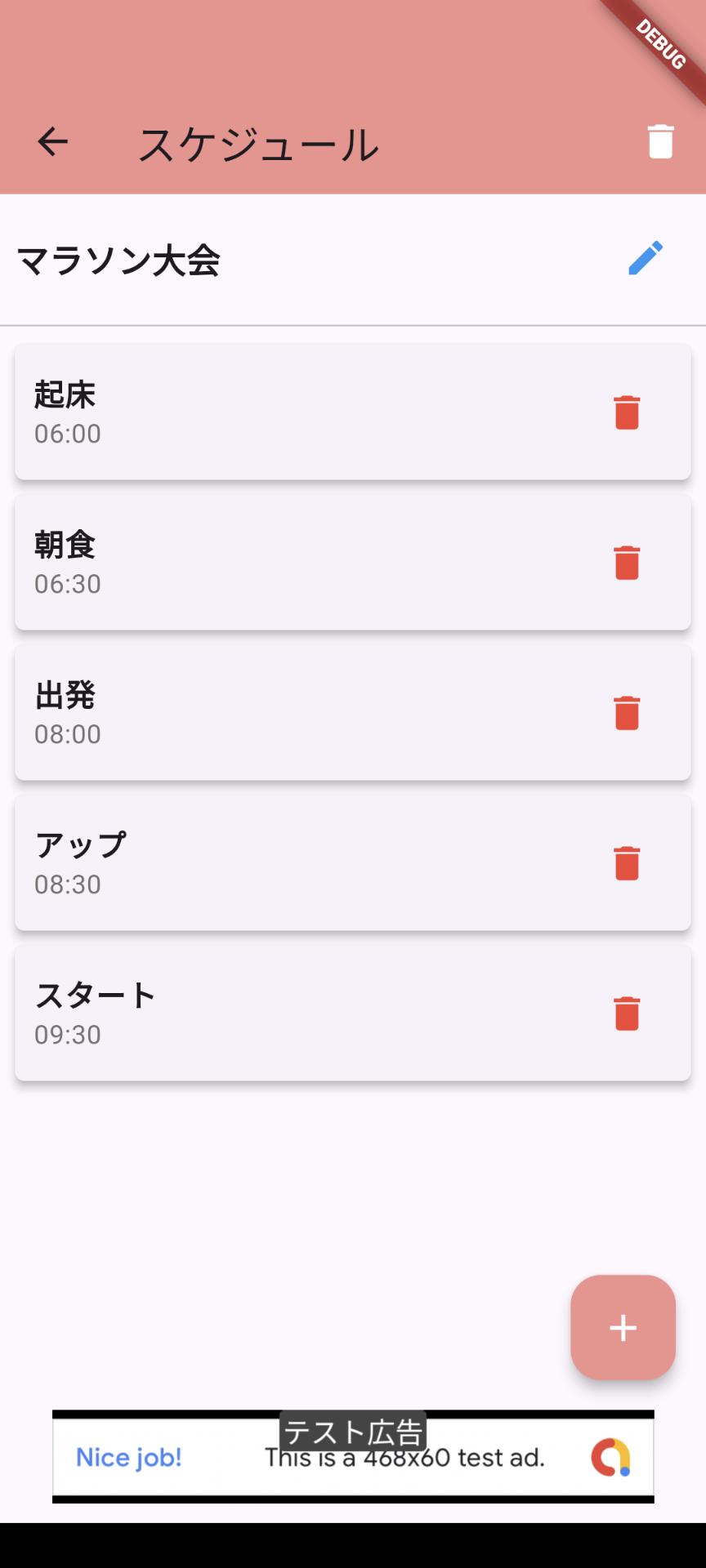The image size is (706, 1568).
Task: Open the 起床 schedule card
Action: pos(353,412)
